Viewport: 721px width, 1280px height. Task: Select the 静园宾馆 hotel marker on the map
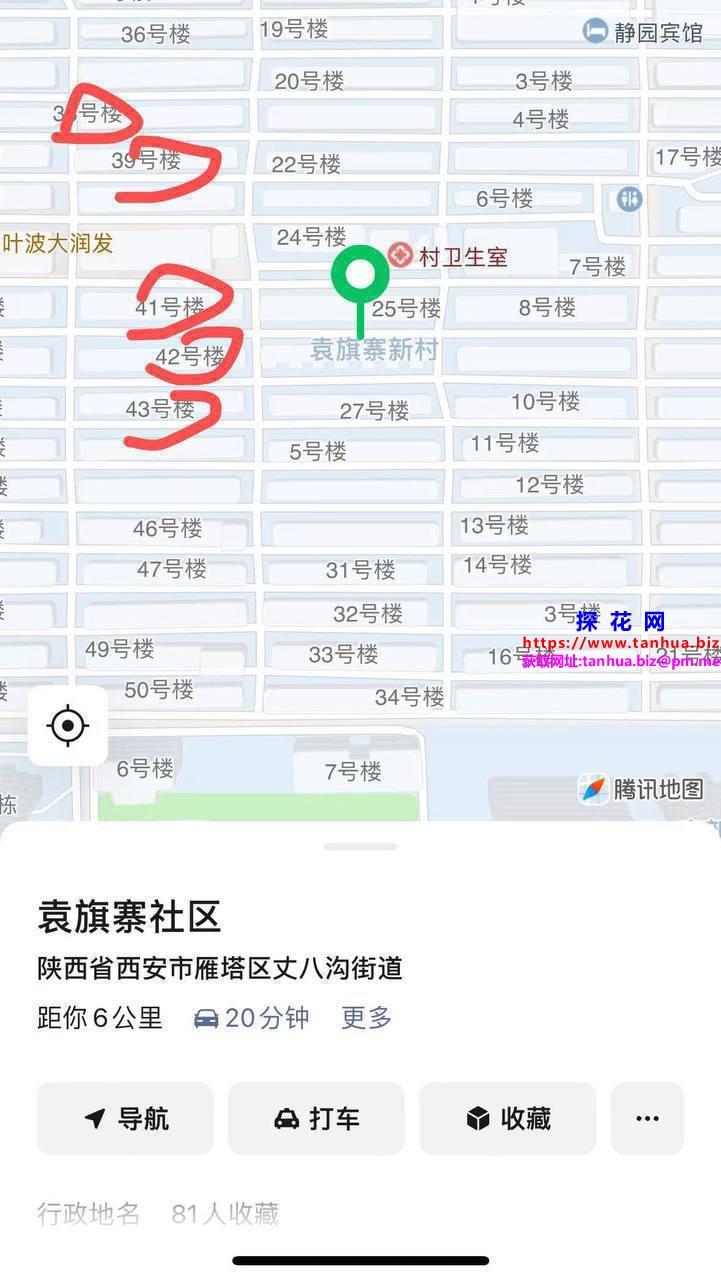[596, 31]
